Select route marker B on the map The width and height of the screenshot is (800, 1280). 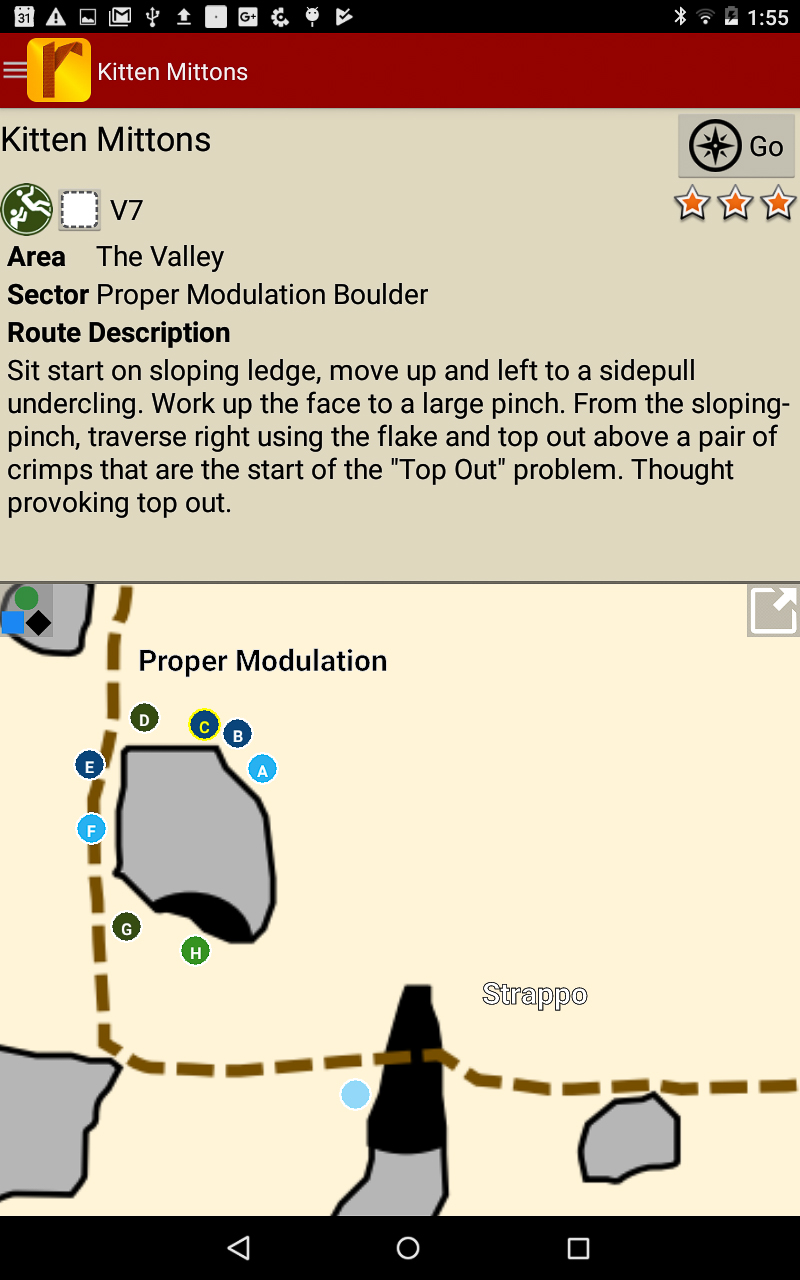(x=237, y=734)
